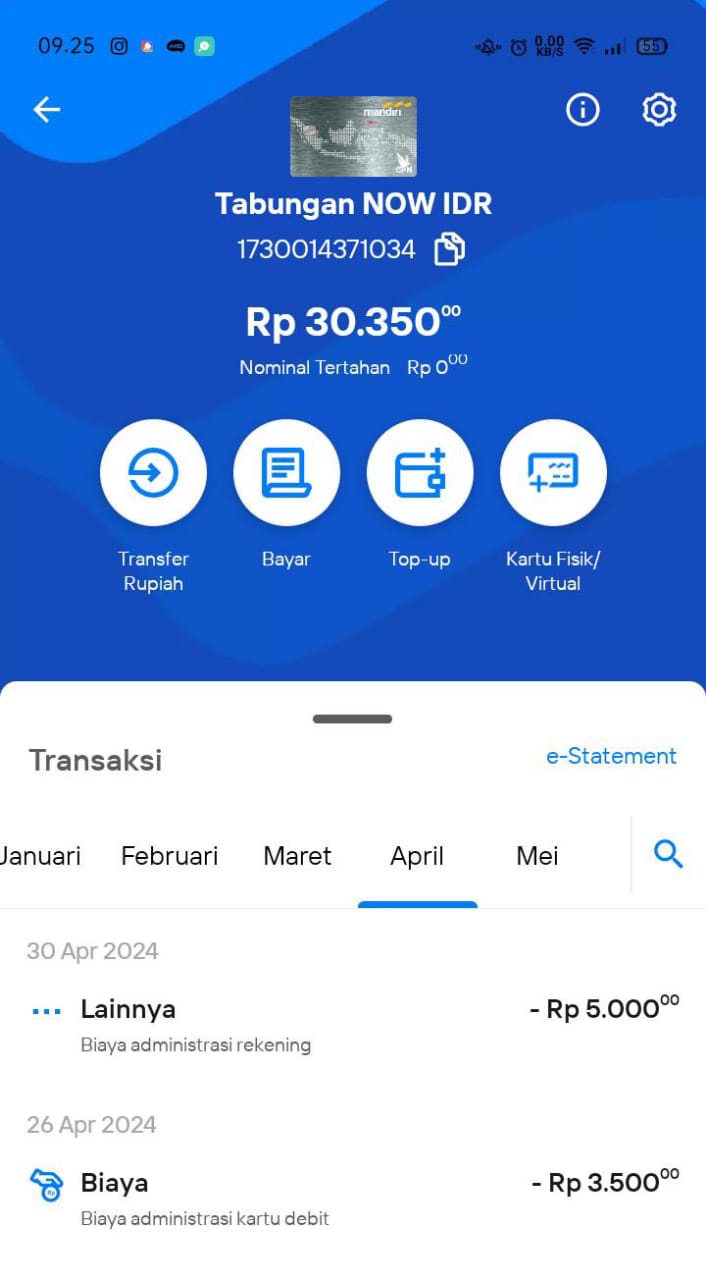Screen dimensions: 706x1280
Task: Switch to the Januari tab
Action: tap(40, 856)
